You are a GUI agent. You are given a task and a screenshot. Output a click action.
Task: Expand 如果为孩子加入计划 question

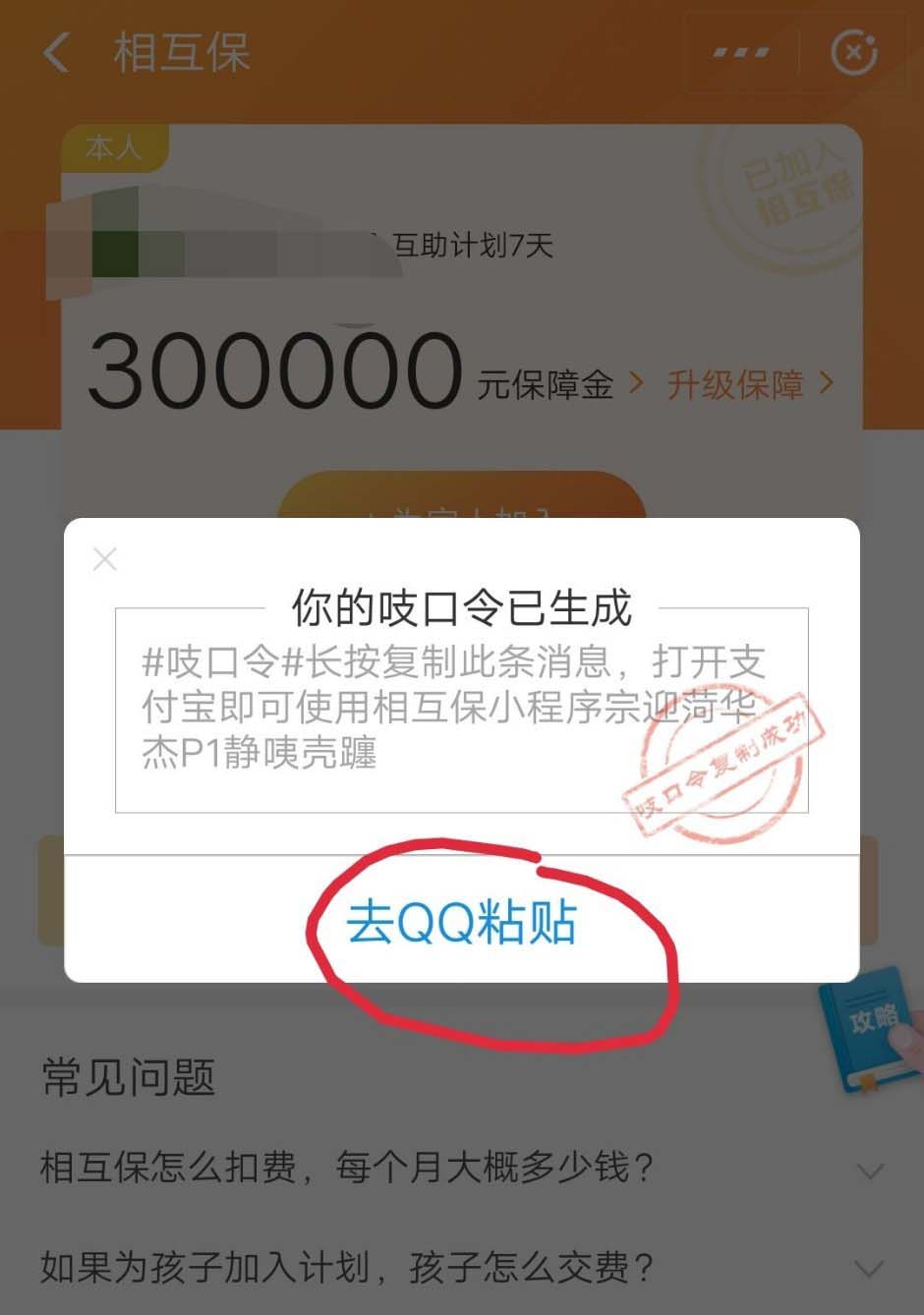tap(461, 1267)
